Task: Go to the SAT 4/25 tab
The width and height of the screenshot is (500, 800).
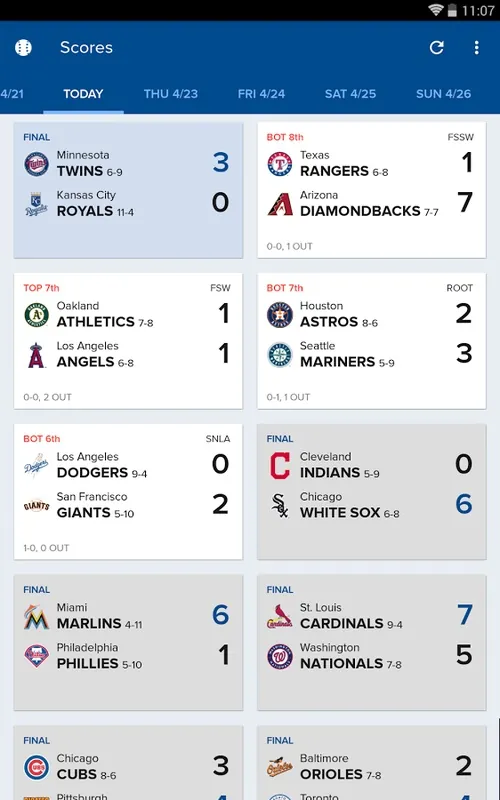Action: coord(351,94)
